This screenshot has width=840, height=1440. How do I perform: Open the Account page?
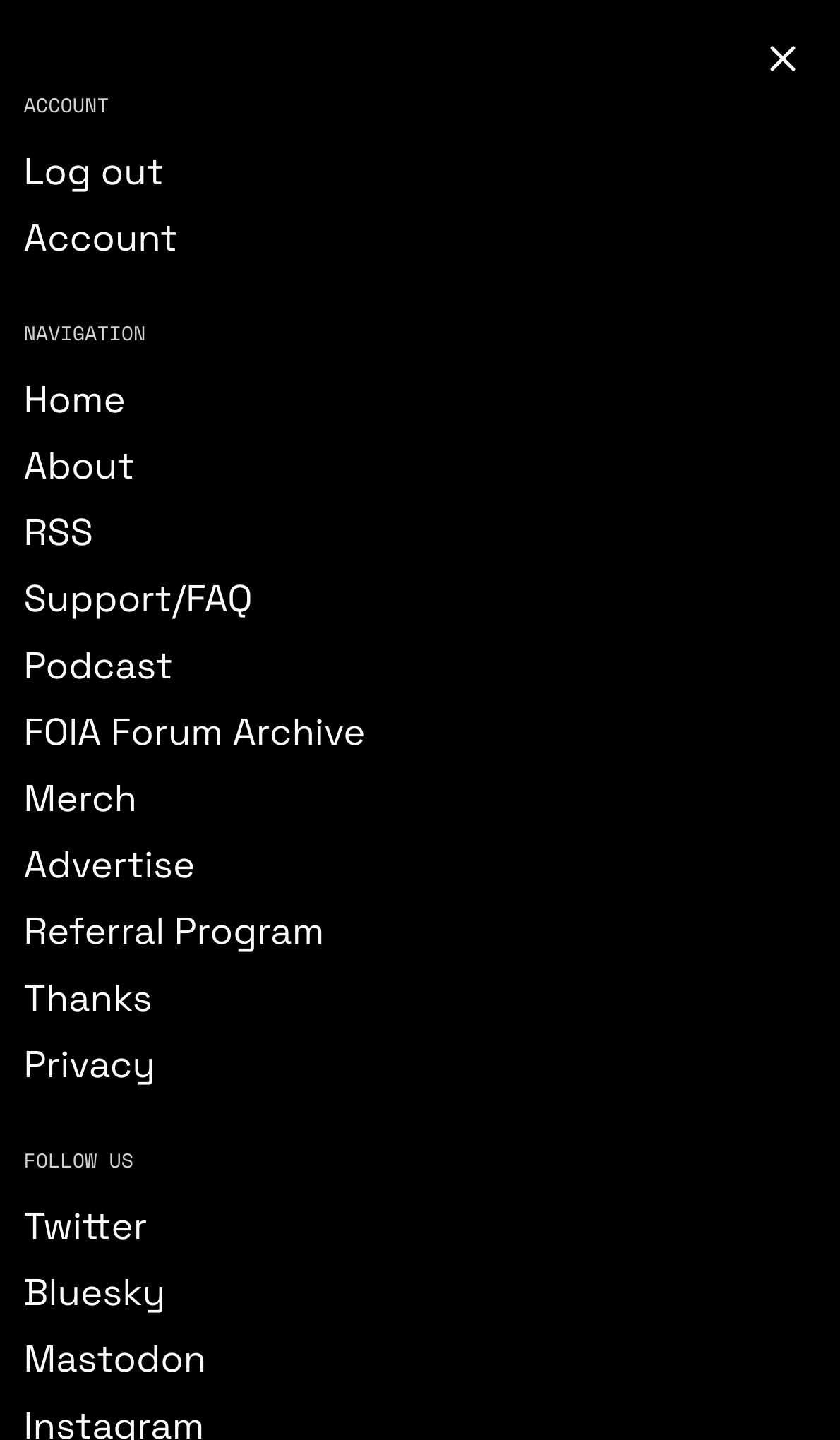[x=100, y=239]
